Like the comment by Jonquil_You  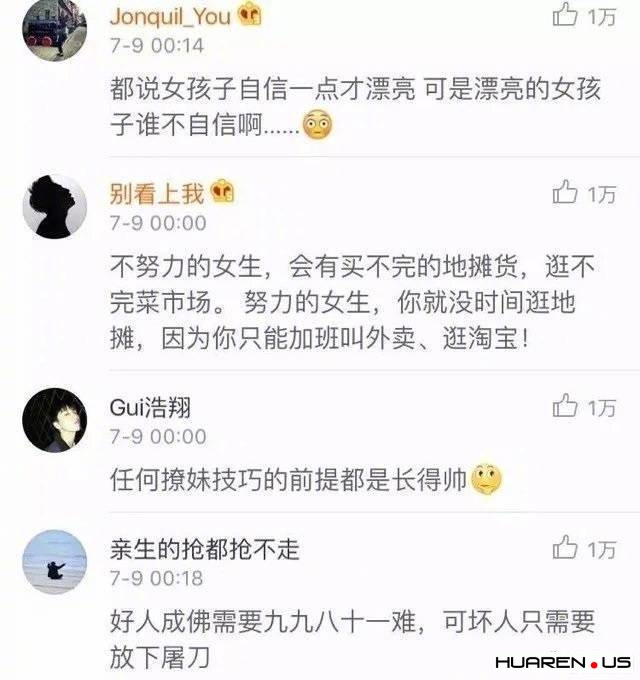(566, 15)
